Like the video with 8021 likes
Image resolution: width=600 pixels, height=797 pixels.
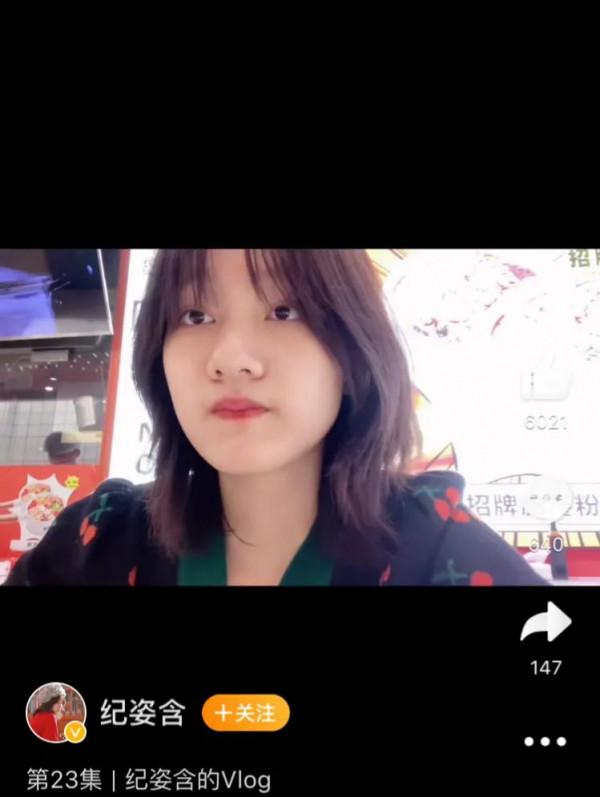pyautogui.click(x=546, y=381)
